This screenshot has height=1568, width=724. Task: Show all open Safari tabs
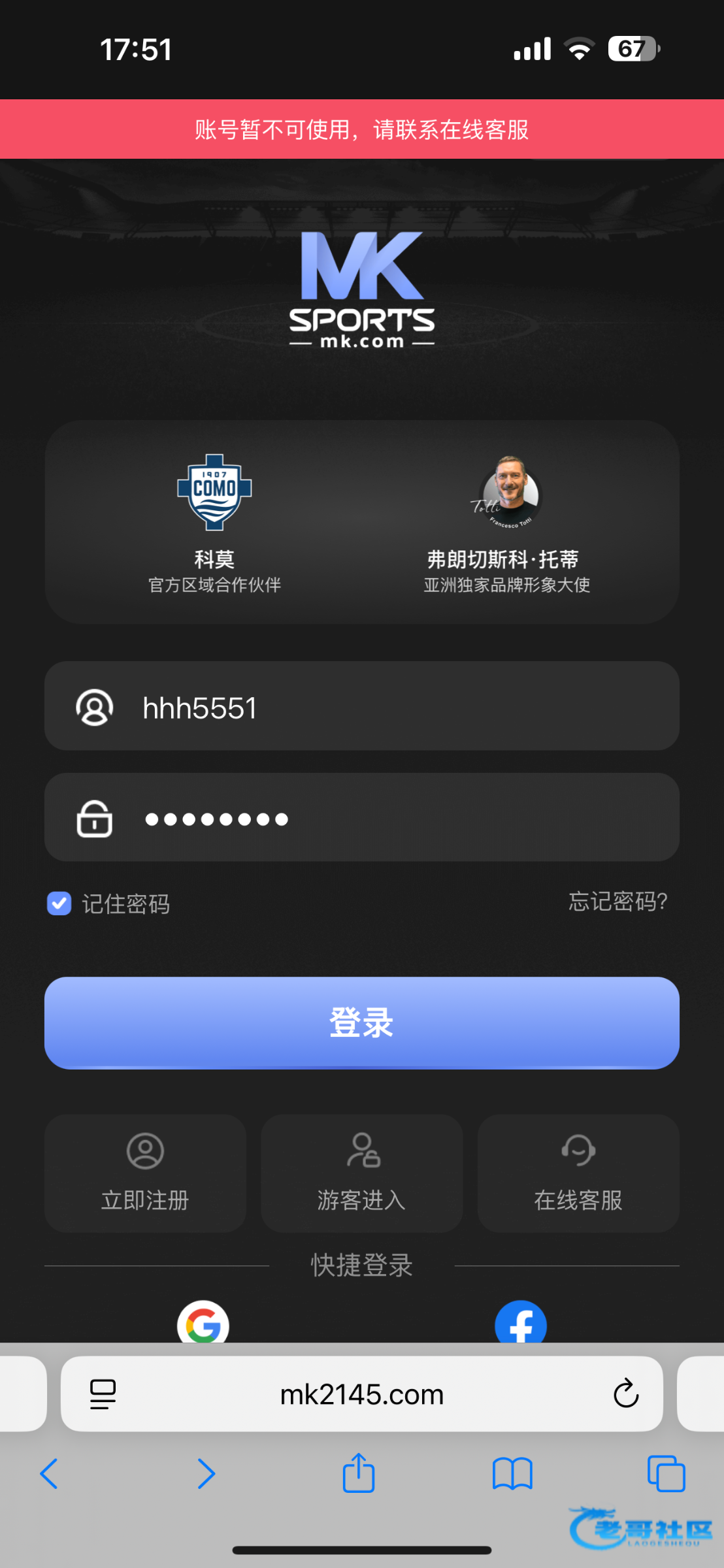[666, 1474]
